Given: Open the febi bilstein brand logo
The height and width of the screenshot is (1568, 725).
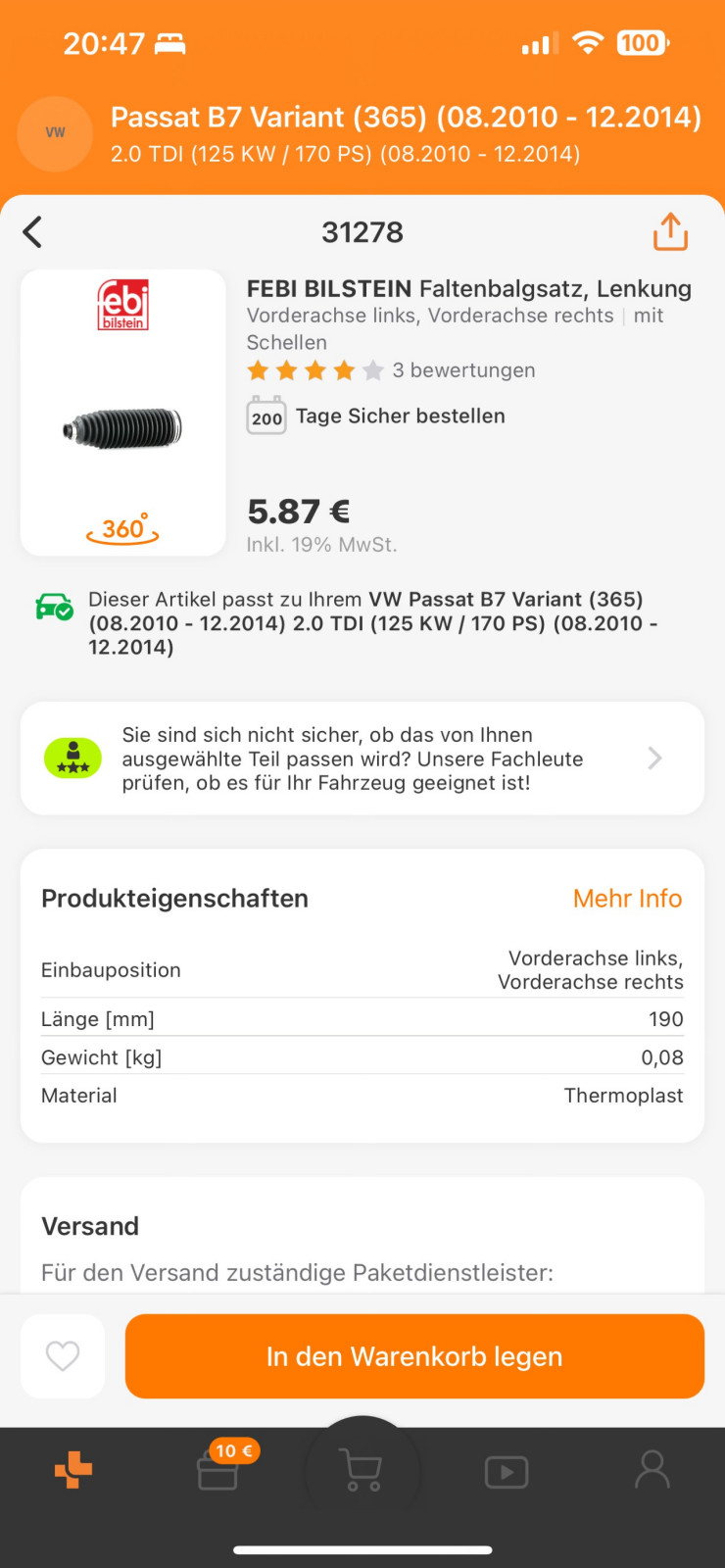Looking at the screenshot, I should click(122, 304).
